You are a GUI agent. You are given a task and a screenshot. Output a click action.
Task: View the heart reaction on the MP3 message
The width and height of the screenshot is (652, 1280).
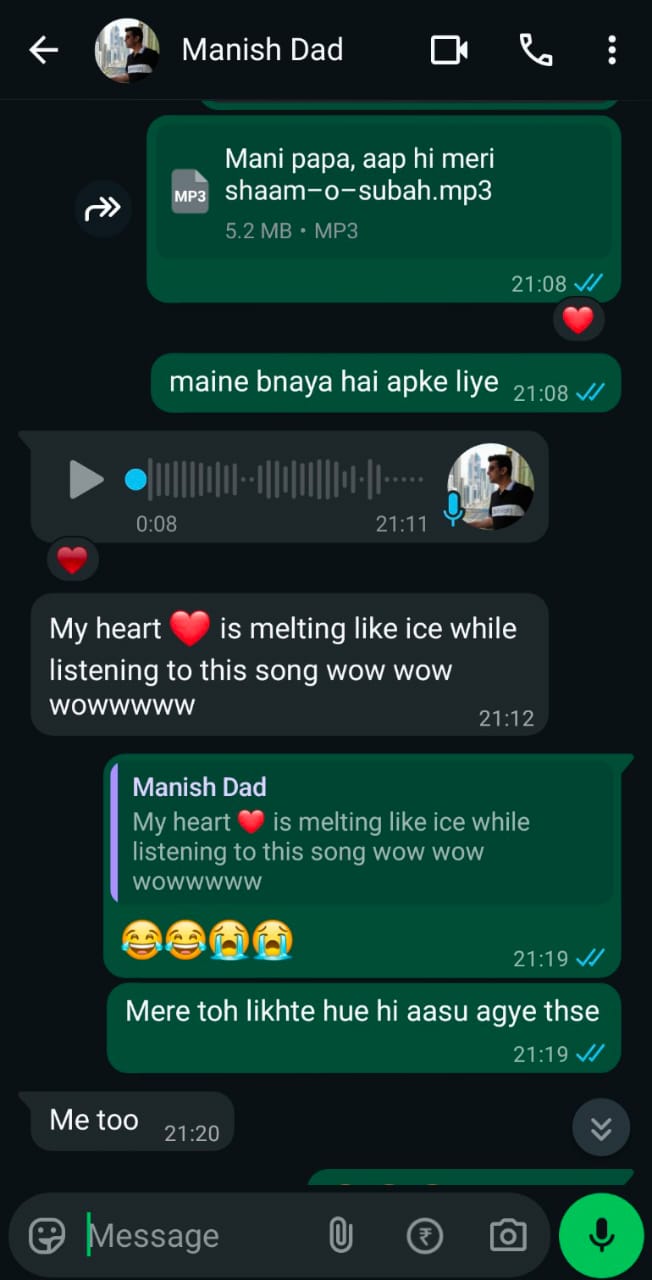coord(578,320)
